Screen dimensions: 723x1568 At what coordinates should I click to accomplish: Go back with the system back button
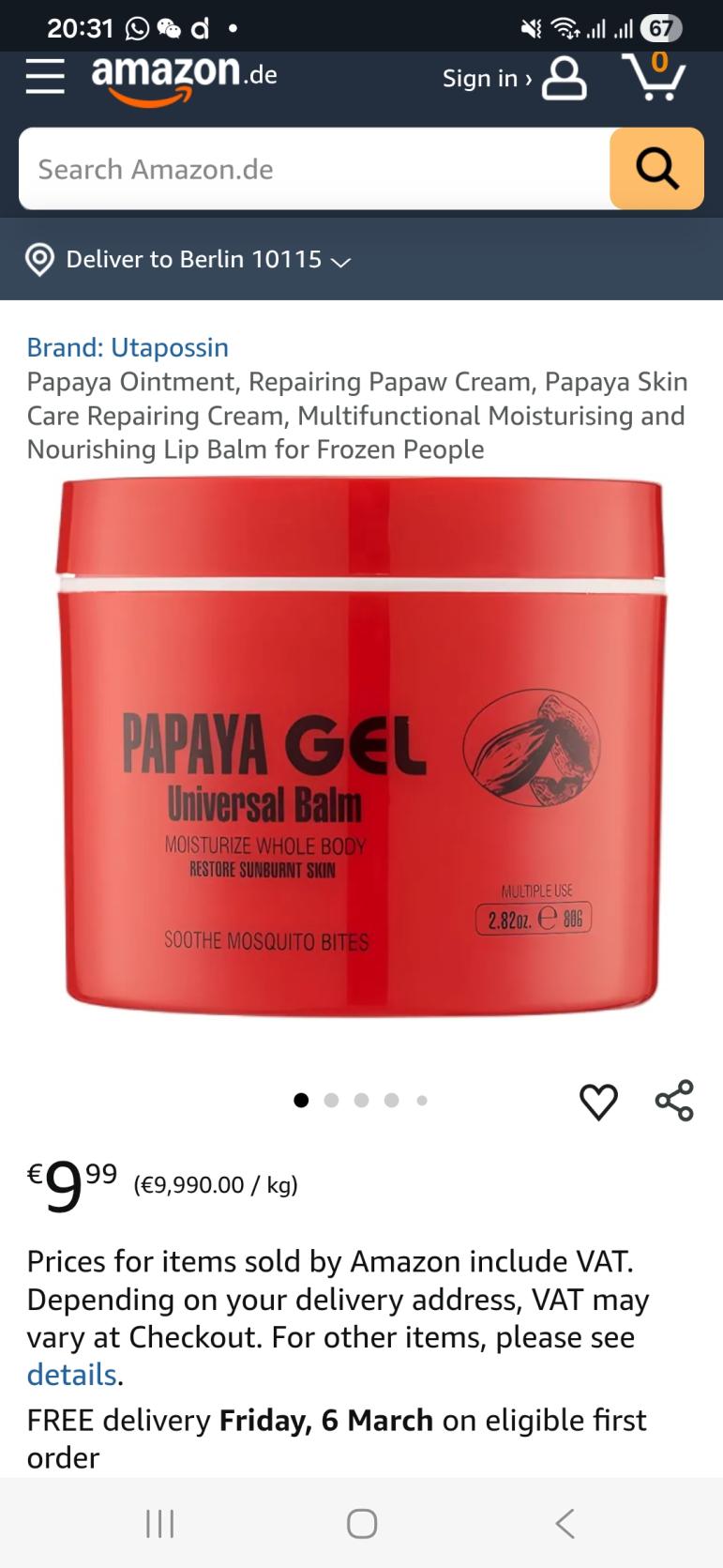click(x=565, y=1523)
